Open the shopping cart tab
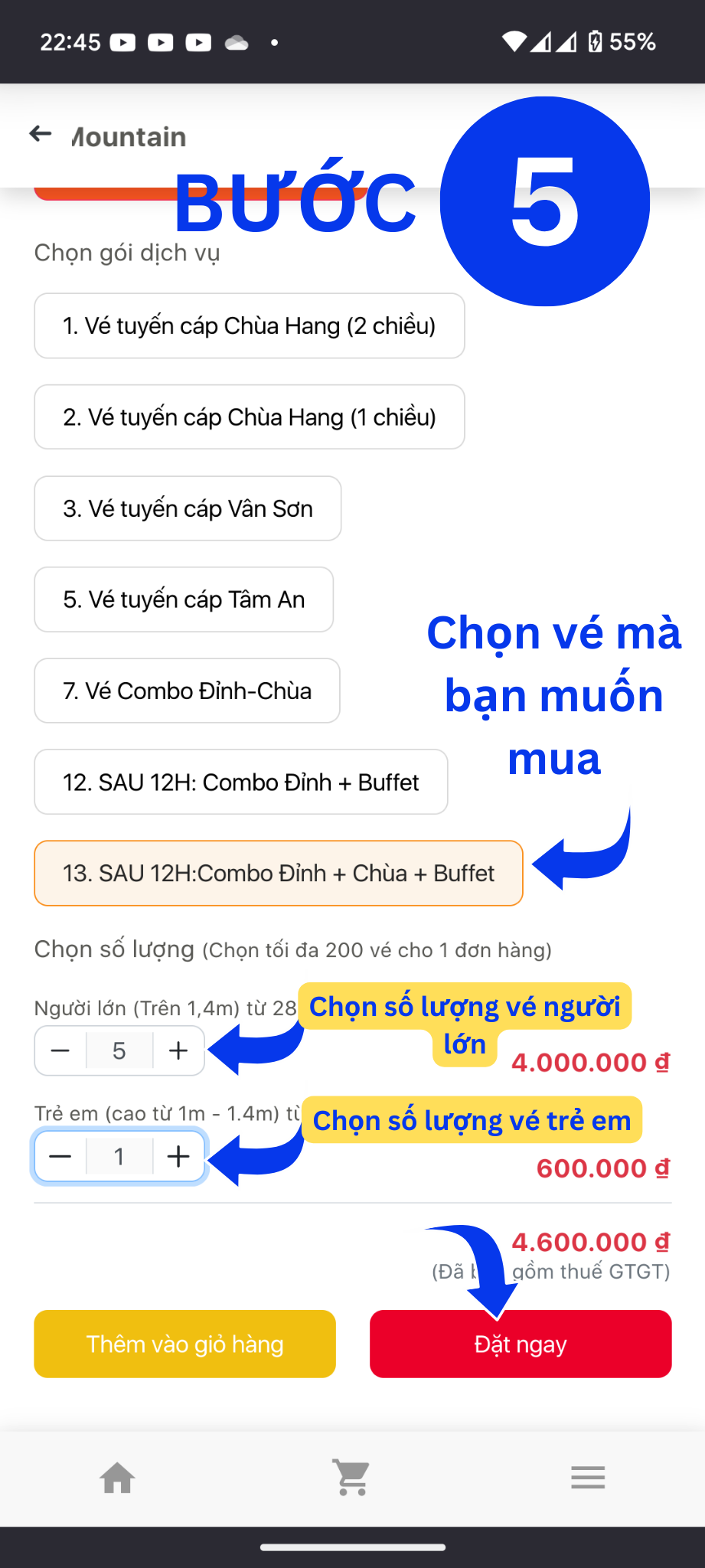Viewport: 705px width, 1568px height. coord(352,1478)
